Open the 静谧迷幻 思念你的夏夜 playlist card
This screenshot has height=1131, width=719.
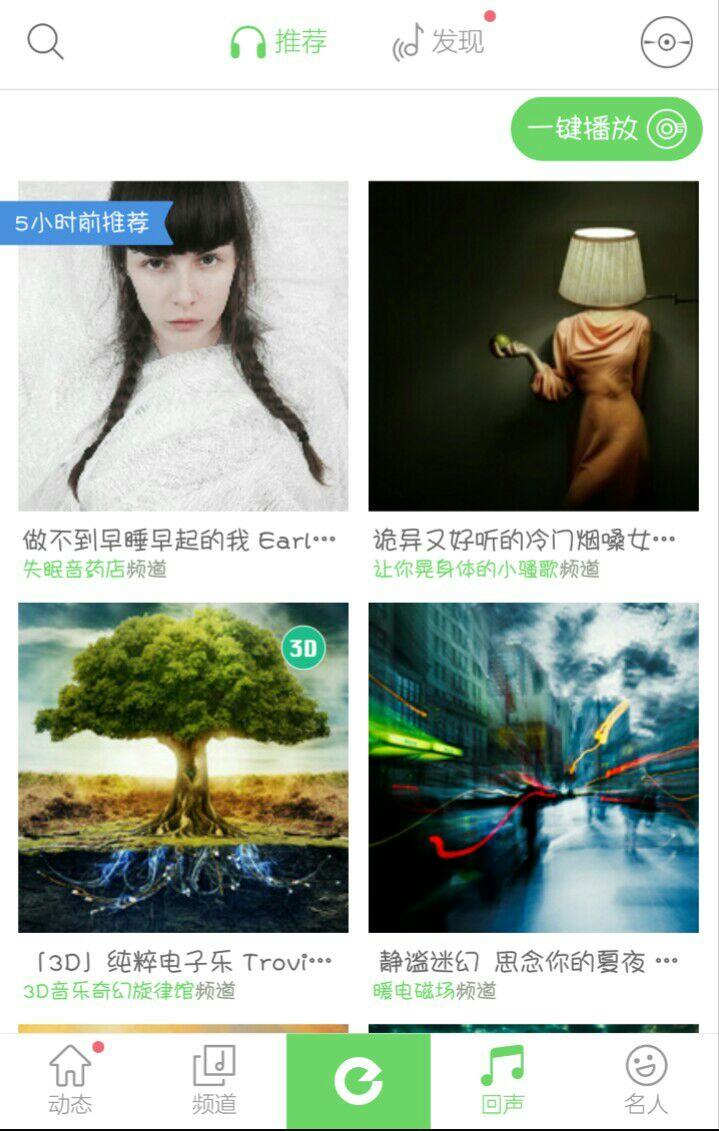[x=533, y=767]
